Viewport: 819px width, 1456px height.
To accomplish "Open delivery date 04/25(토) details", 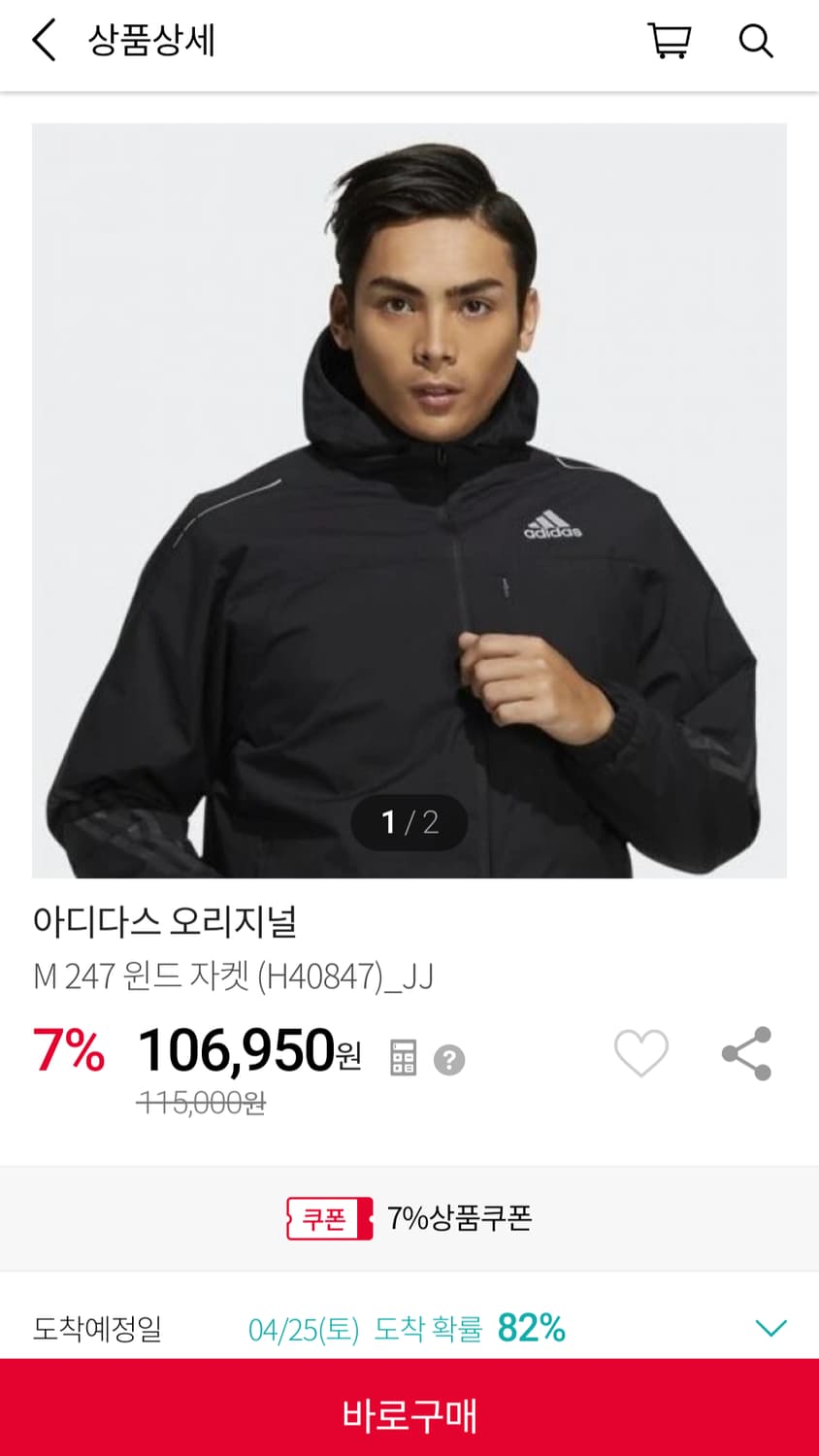I will click(x=301, y=1330).
